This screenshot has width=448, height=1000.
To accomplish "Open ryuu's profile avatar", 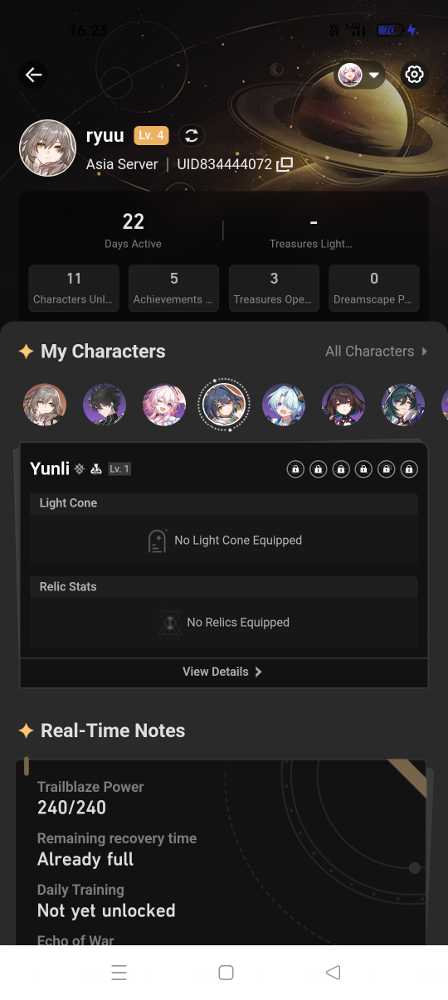I will [x=48, y=148].
